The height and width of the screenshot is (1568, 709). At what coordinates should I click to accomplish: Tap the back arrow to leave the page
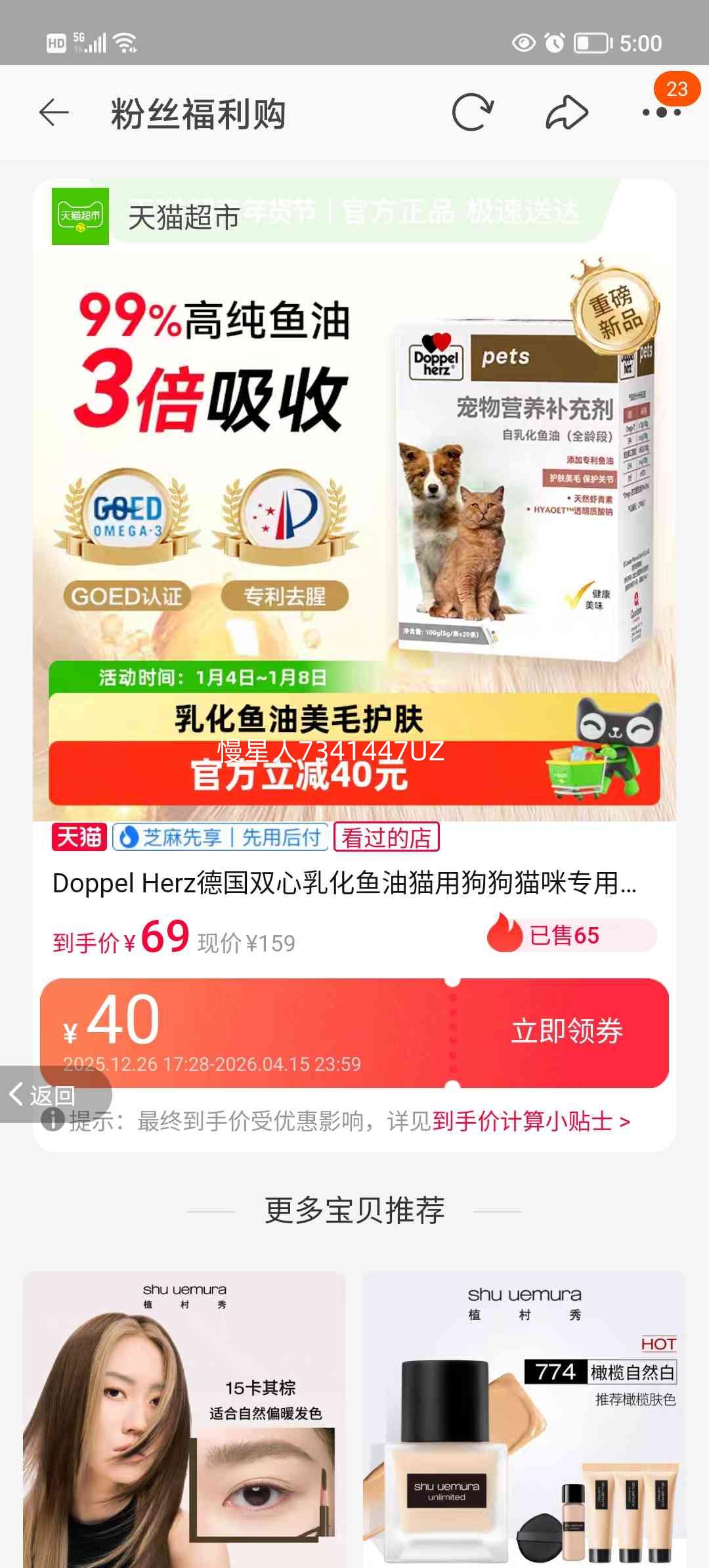[55, 111]
